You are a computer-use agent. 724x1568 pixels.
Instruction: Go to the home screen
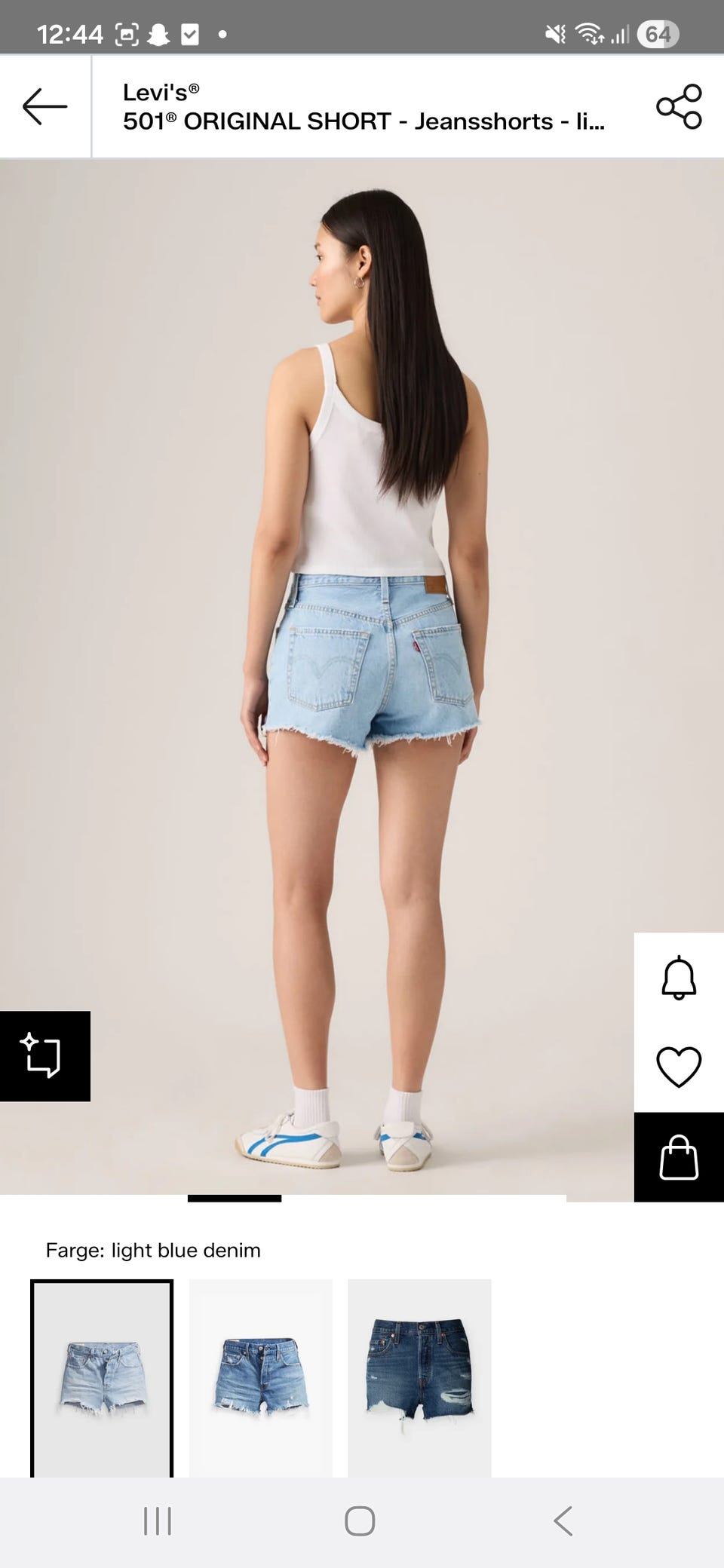point(360,1521)
